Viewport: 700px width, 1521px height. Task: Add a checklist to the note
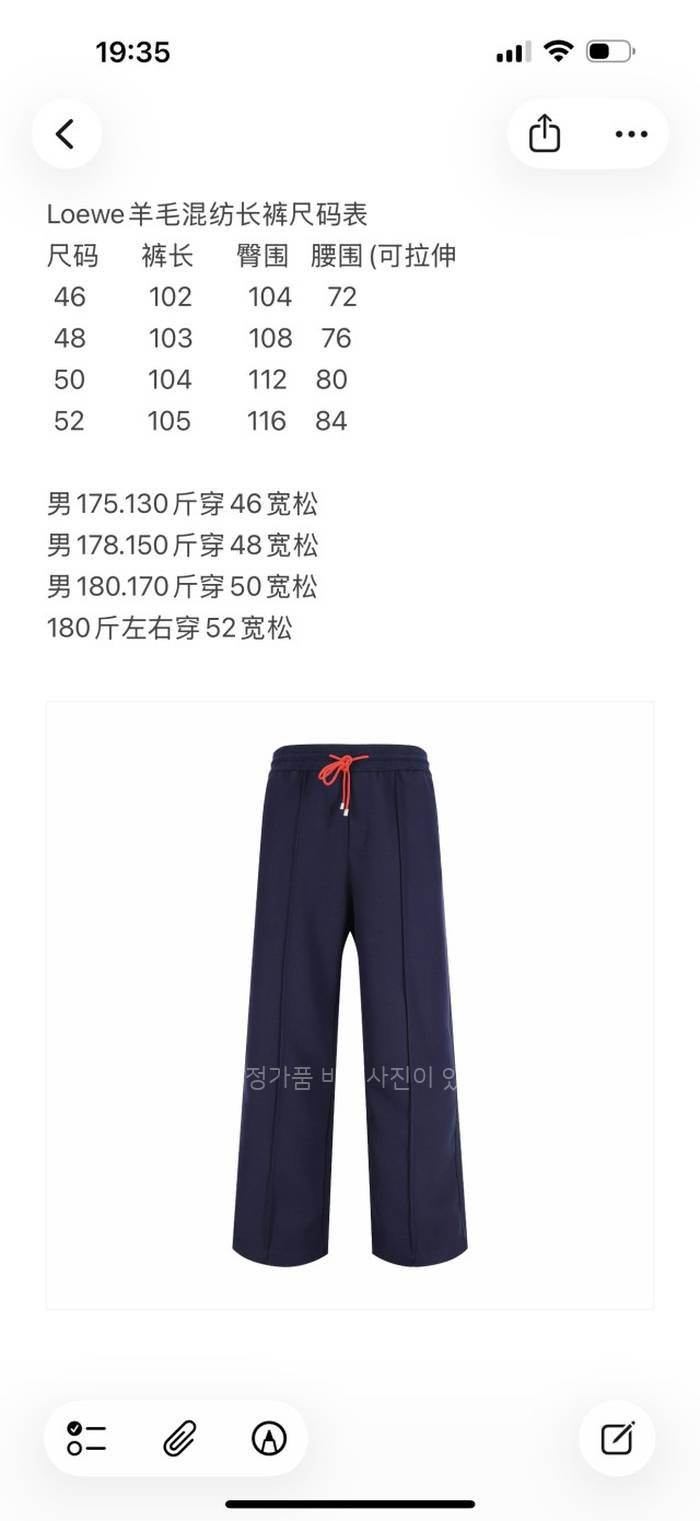[x=87, y=1438]
